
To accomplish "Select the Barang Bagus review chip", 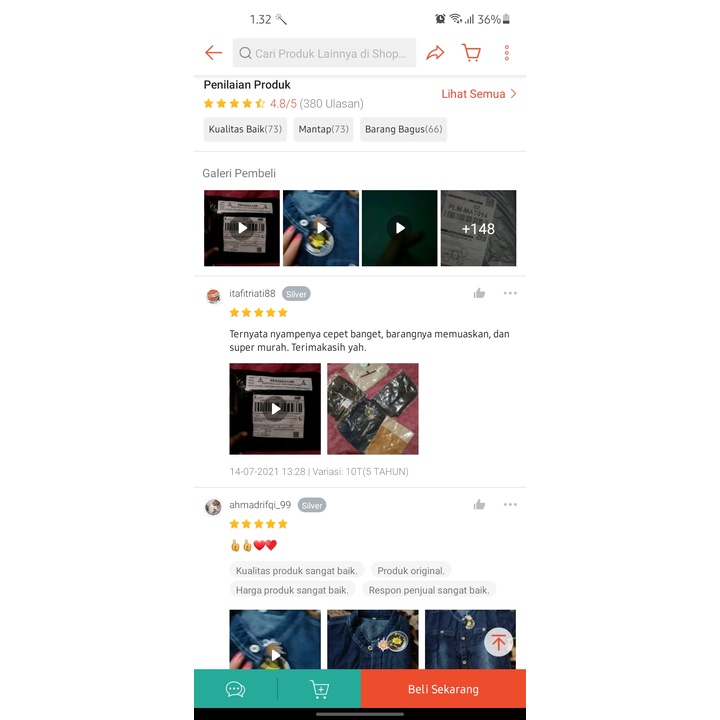I will click(403, 129).
